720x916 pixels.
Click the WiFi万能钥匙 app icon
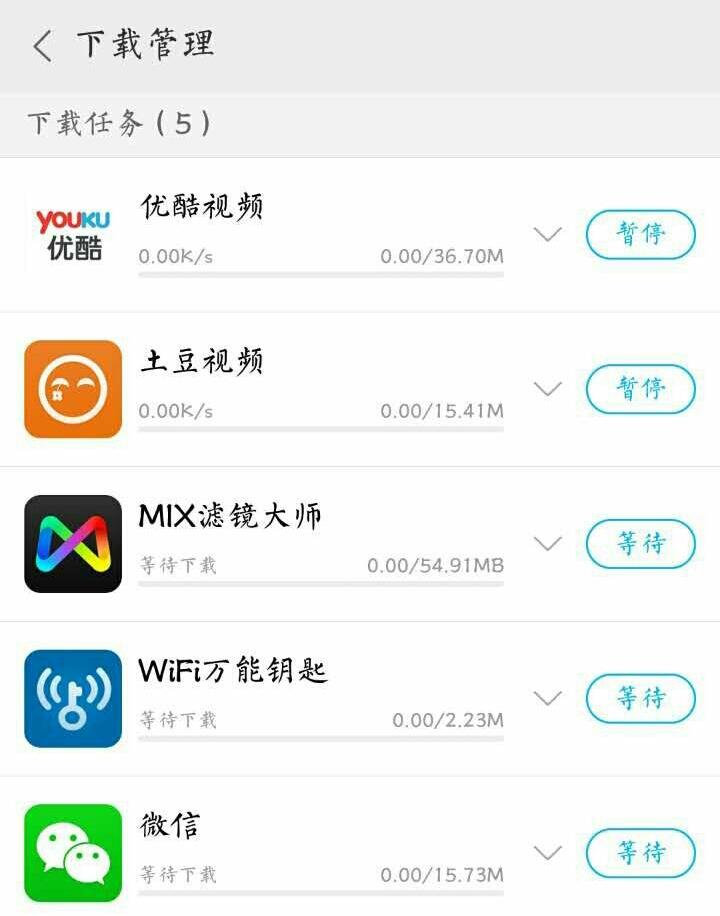pos(70,698)
